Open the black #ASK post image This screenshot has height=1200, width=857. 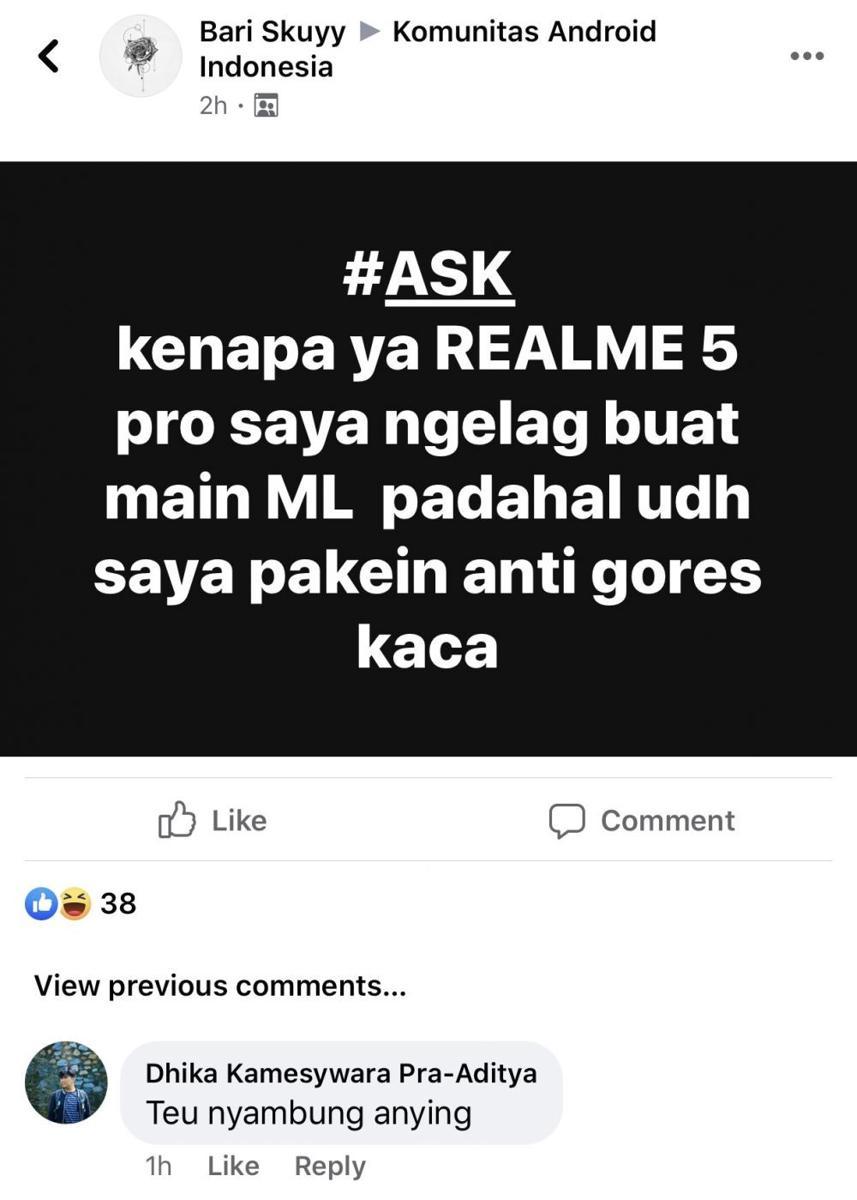428,458
